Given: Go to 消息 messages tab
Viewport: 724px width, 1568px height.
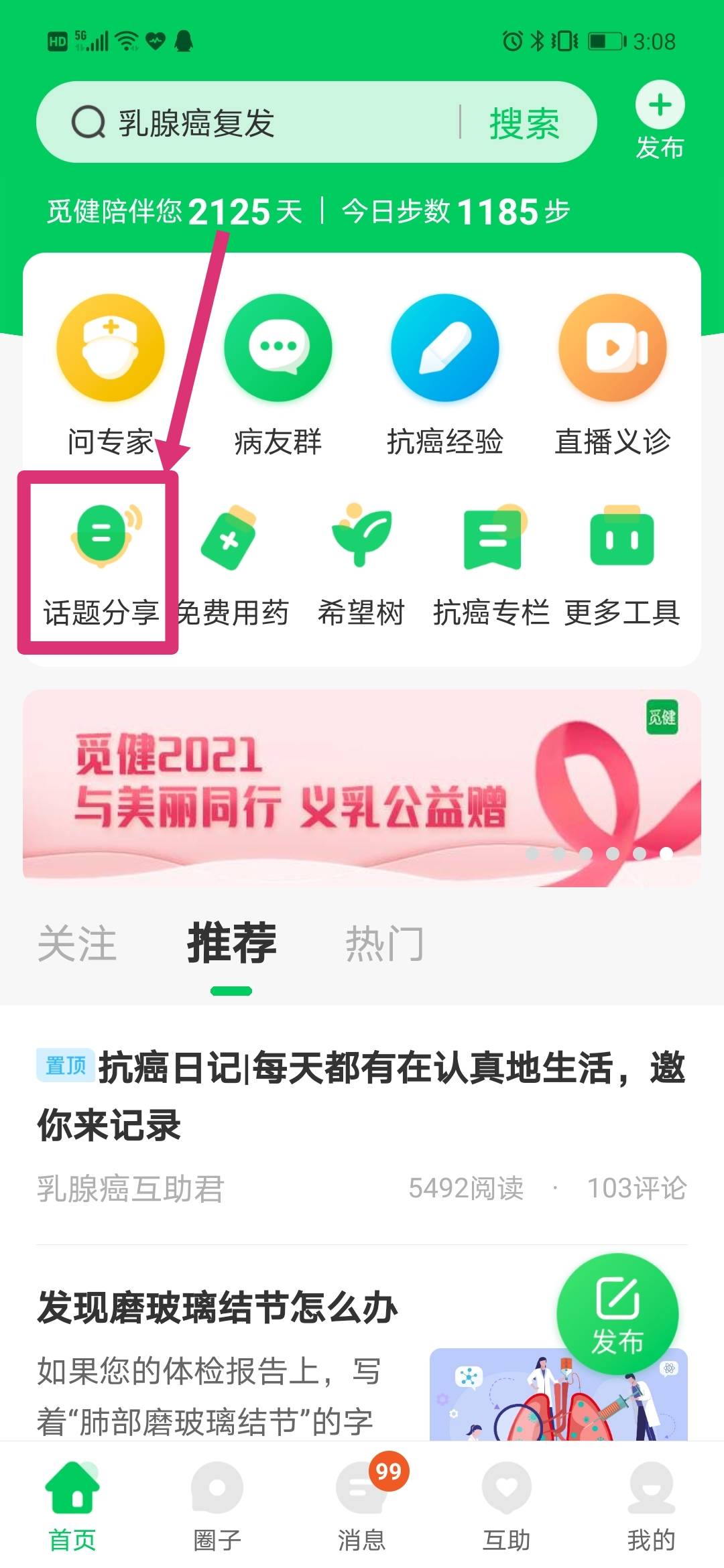Looking at the screenshot, I should 362,1501.
